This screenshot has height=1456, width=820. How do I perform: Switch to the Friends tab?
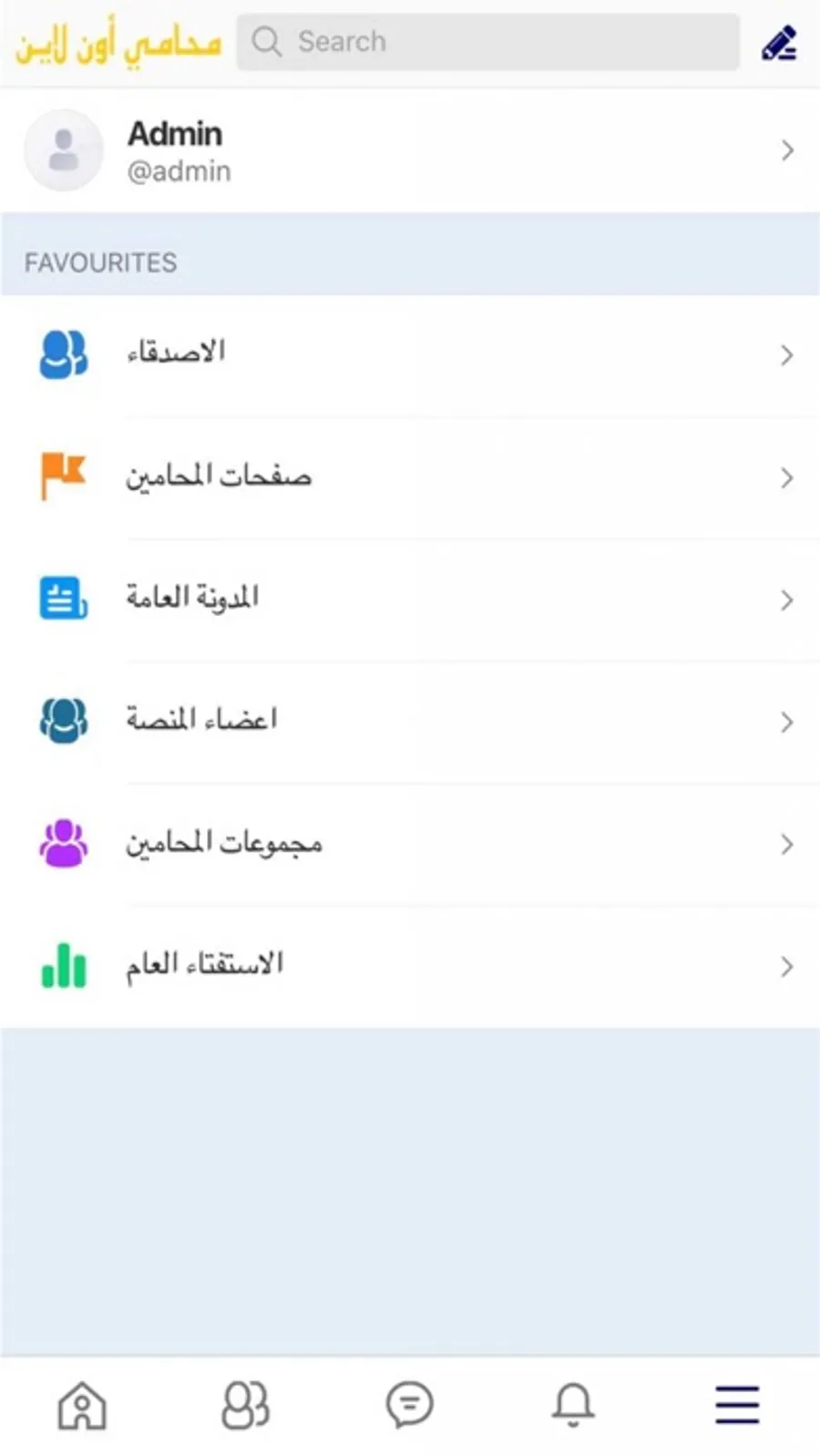pyautogui.click(x=246, y=1405)
